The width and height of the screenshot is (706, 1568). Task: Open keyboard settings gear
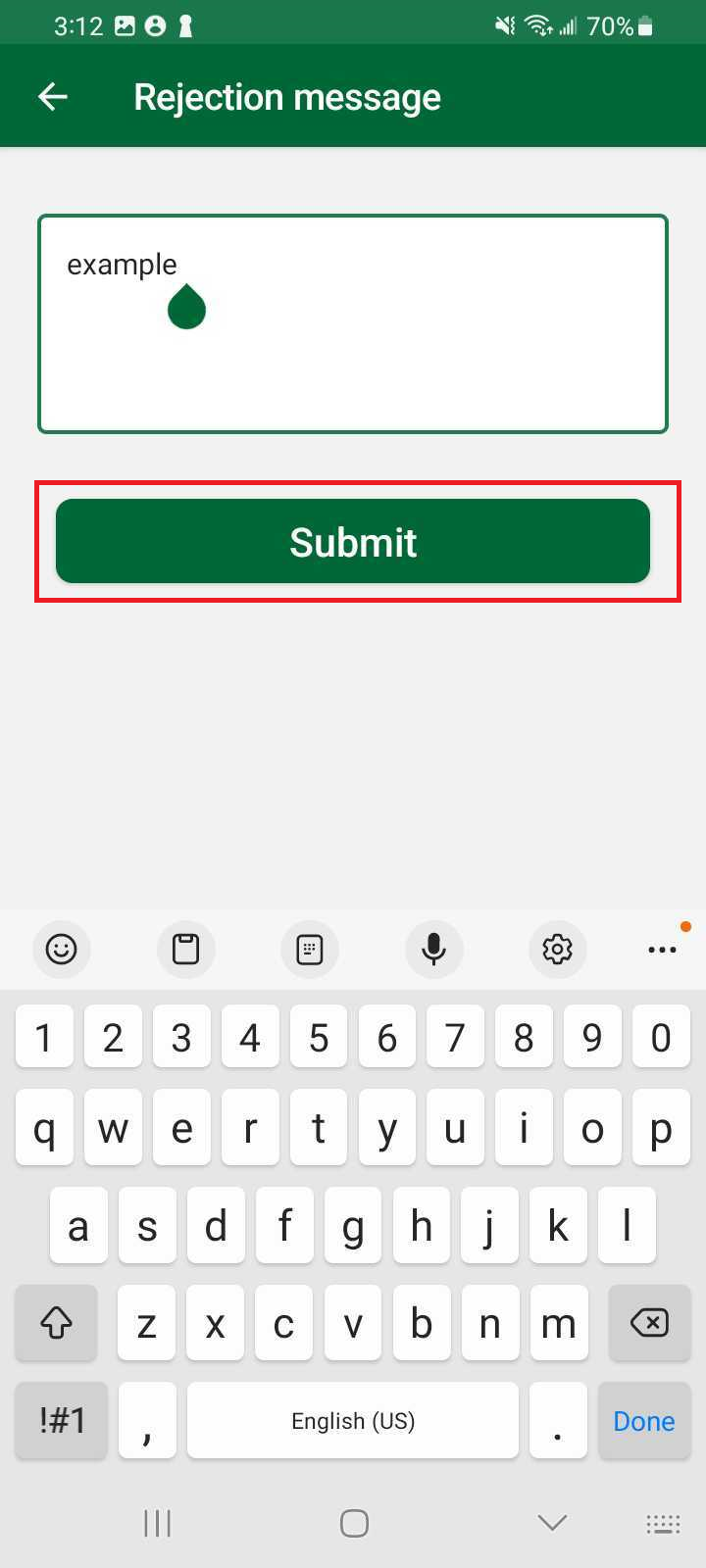click(557, 949)
